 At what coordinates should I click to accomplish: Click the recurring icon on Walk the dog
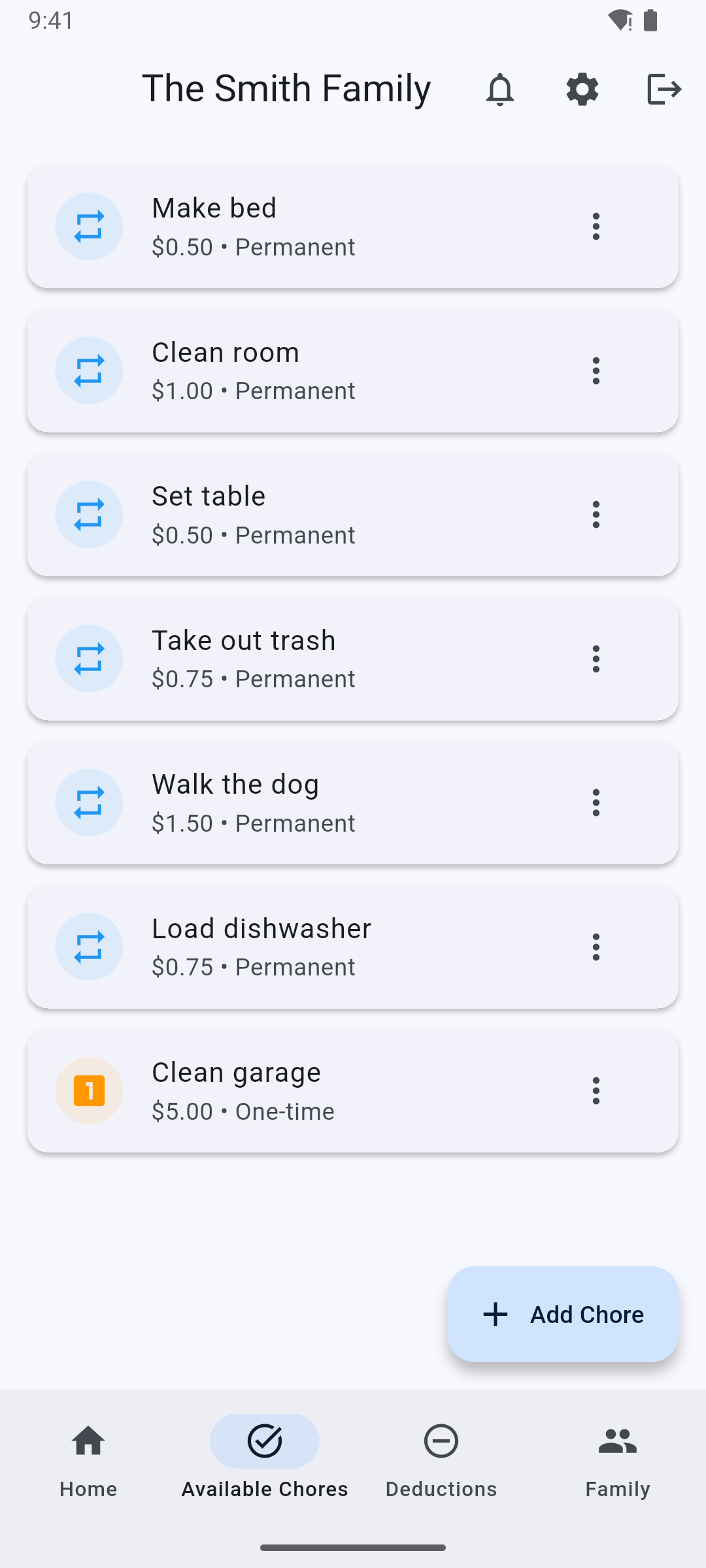89,802
